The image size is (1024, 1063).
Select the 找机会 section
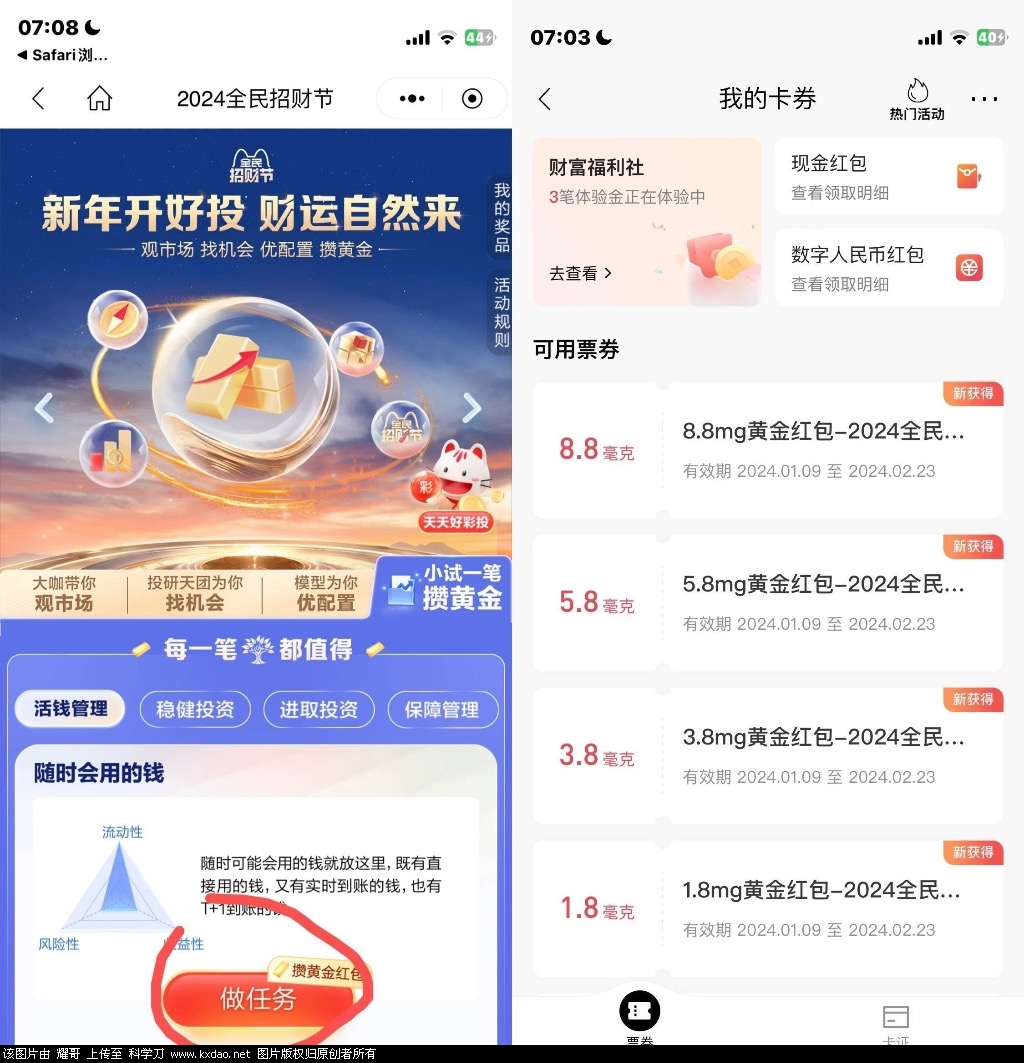tap(194, 593)
